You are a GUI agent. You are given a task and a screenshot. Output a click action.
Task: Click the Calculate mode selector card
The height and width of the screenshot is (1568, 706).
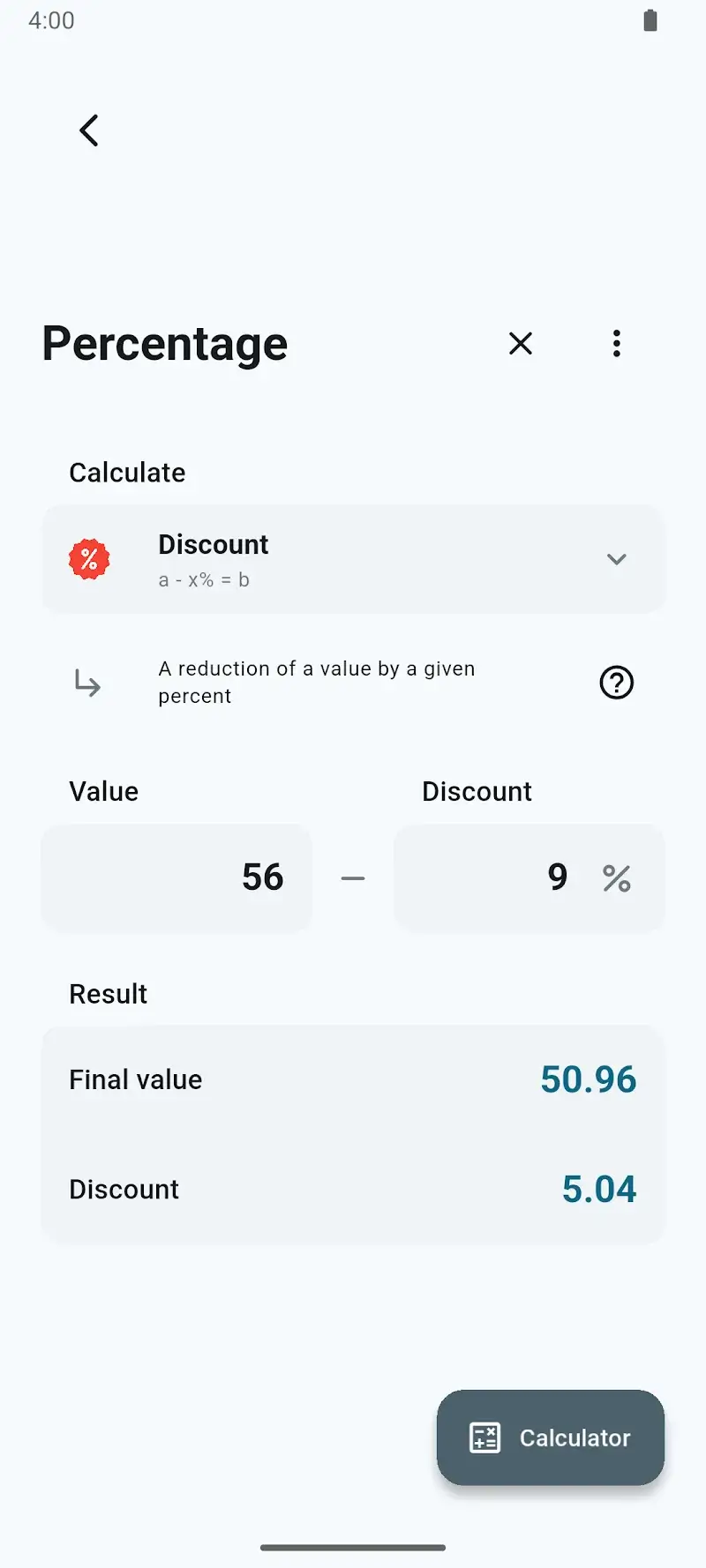click(353, 559)
